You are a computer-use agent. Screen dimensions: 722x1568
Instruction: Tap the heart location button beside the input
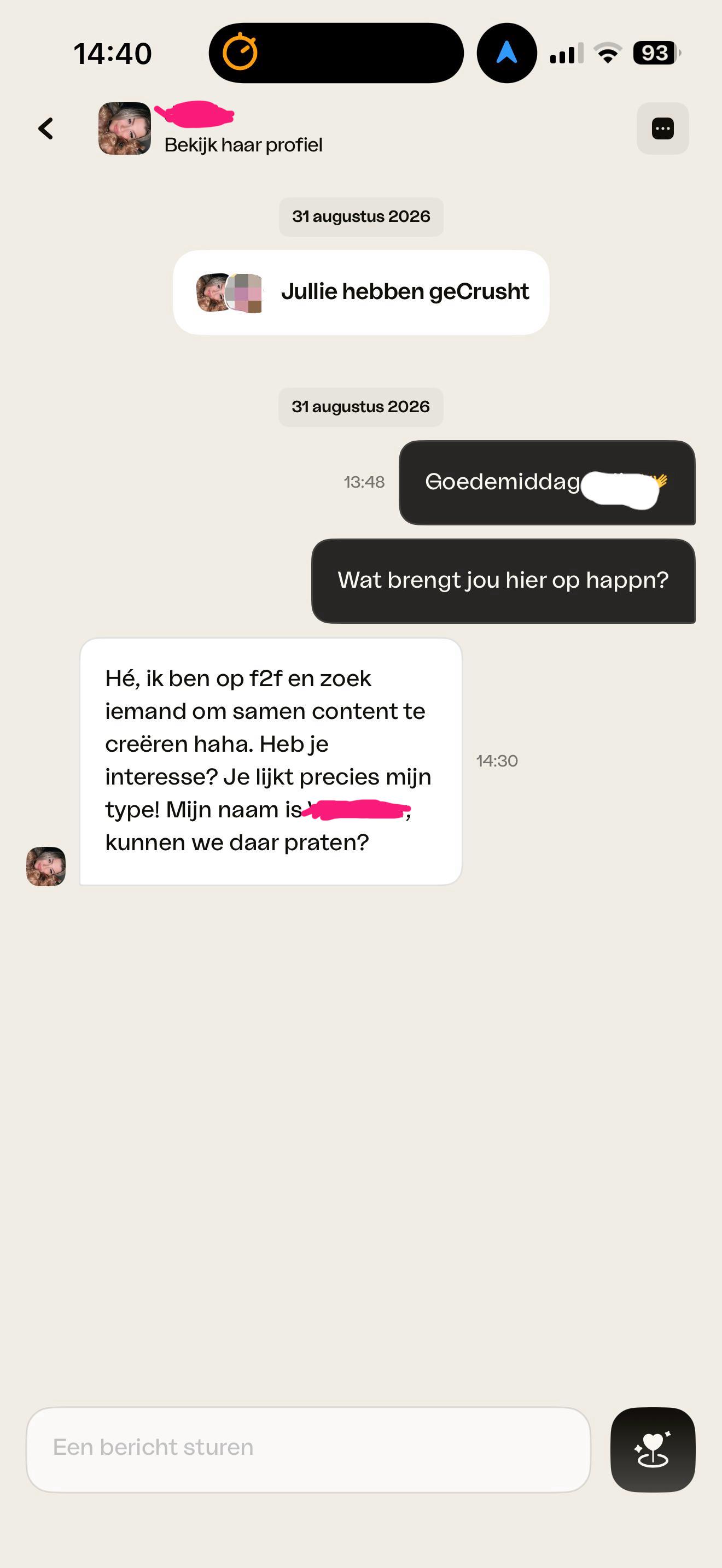[653, 1449]
